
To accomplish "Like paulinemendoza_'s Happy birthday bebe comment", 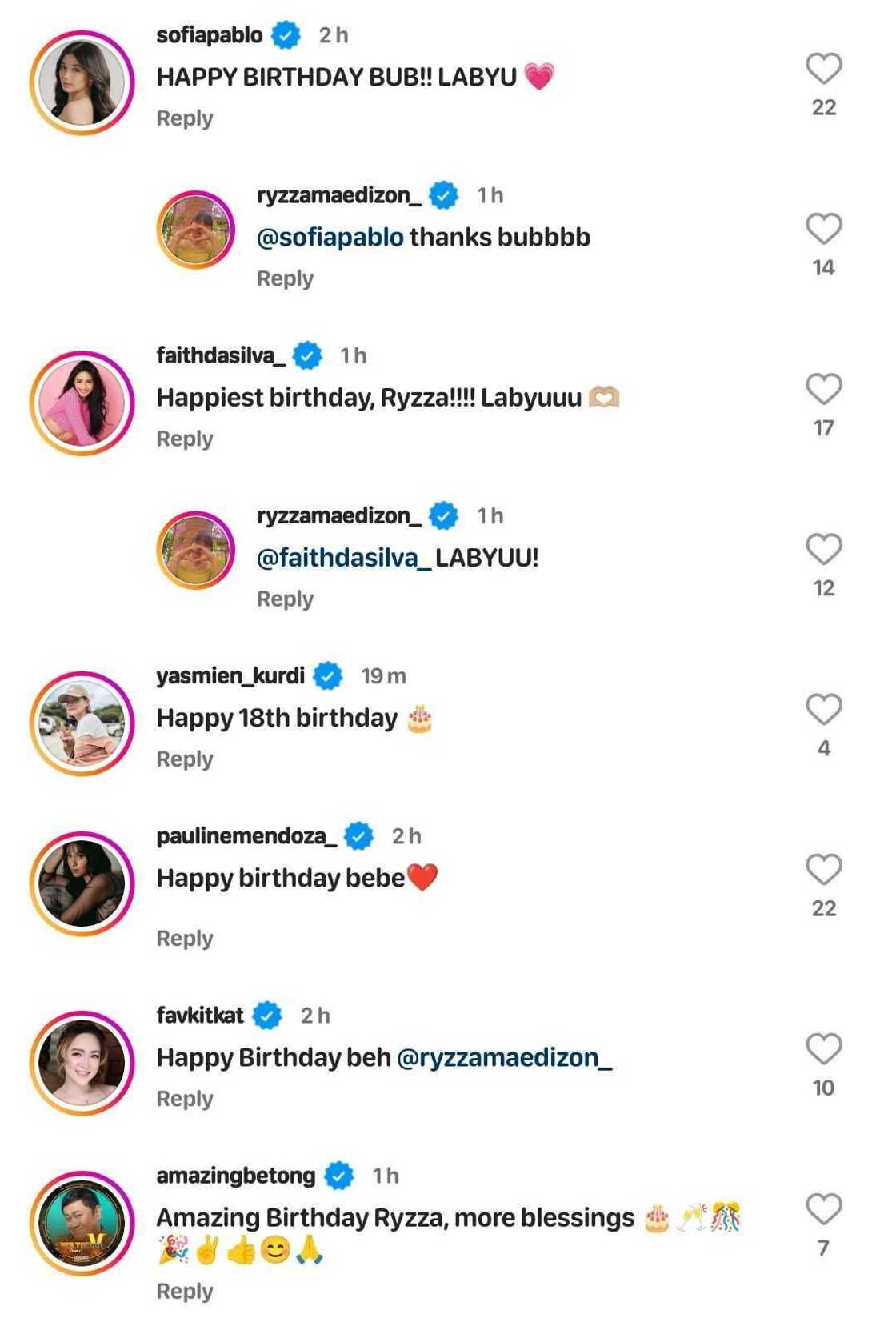I will click(823, 869).
